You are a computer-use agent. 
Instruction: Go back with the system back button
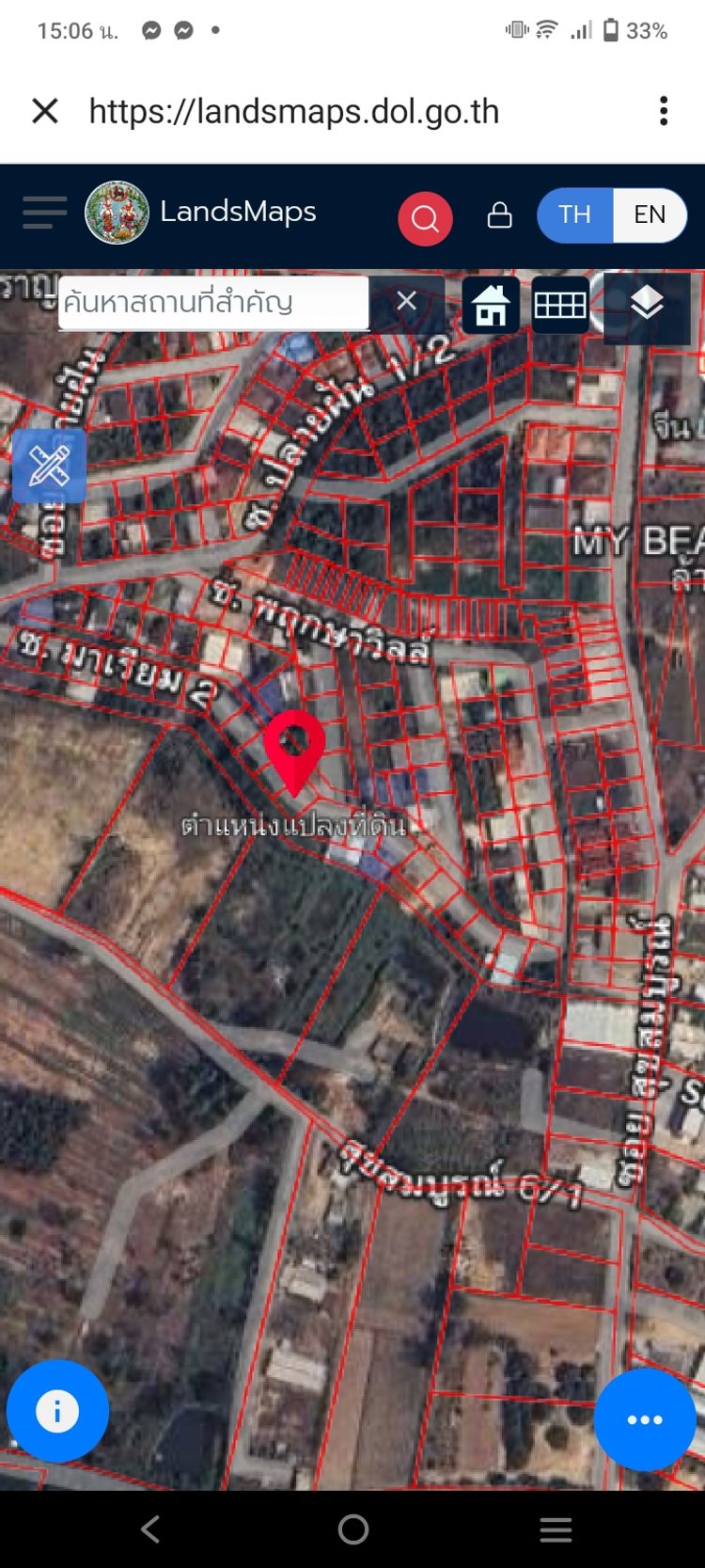click(x=150, y=1529)
